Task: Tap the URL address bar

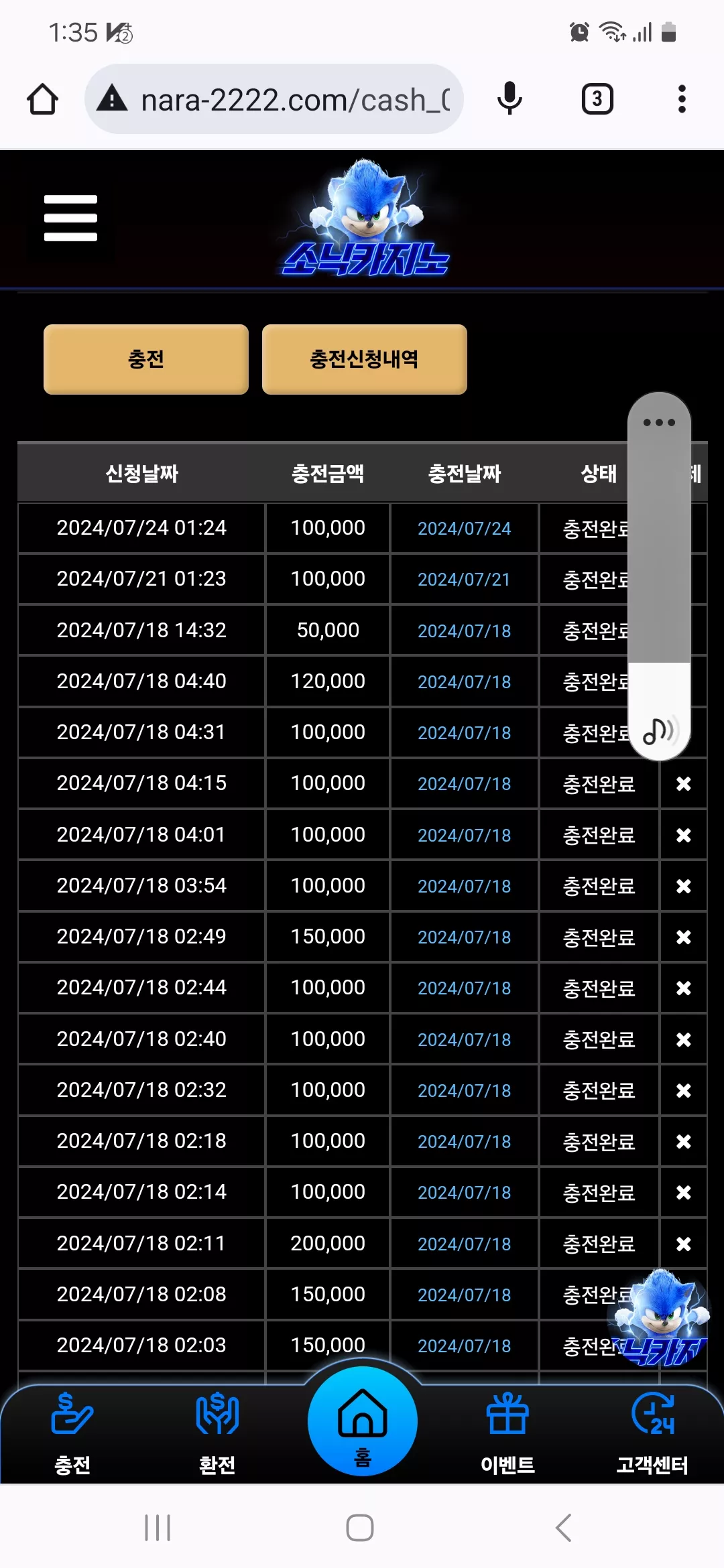Action: click(274, 99)
